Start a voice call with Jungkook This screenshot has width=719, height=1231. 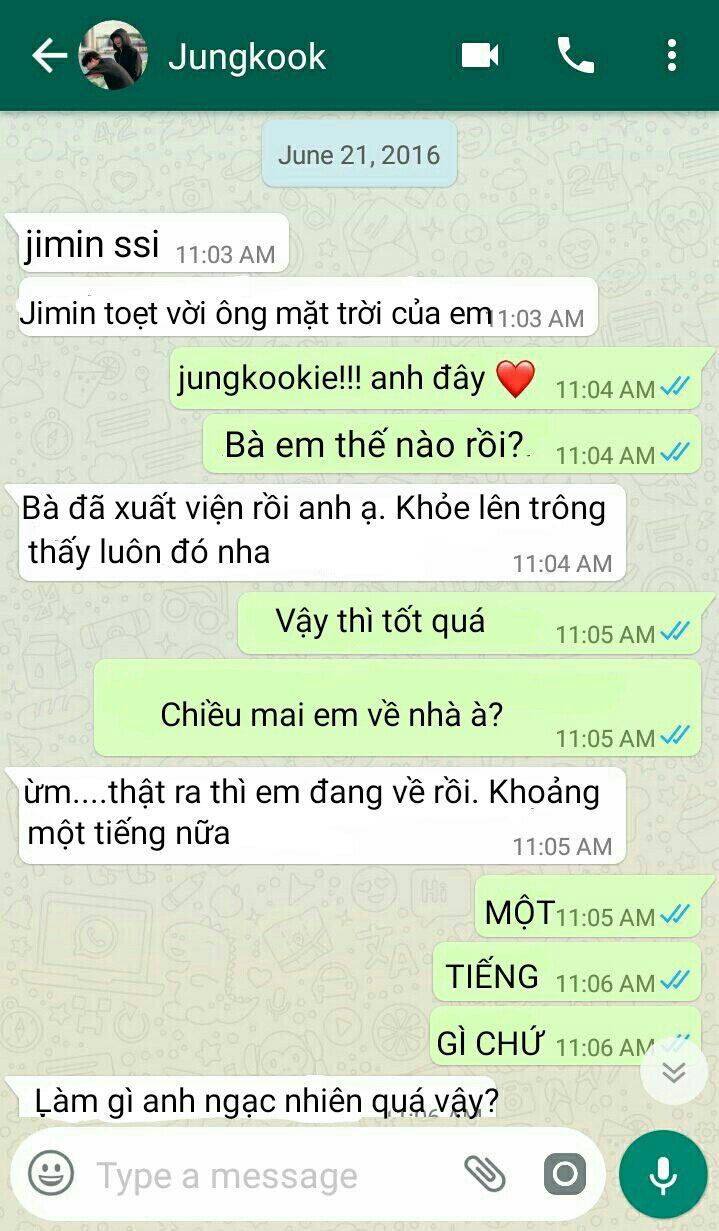coord(576,55)
